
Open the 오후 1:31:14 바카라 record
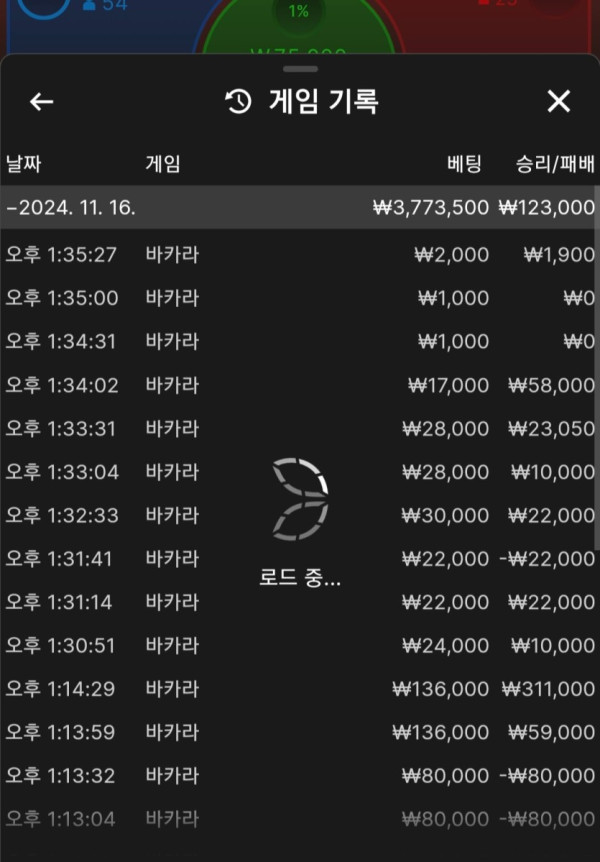click(299, 602)
